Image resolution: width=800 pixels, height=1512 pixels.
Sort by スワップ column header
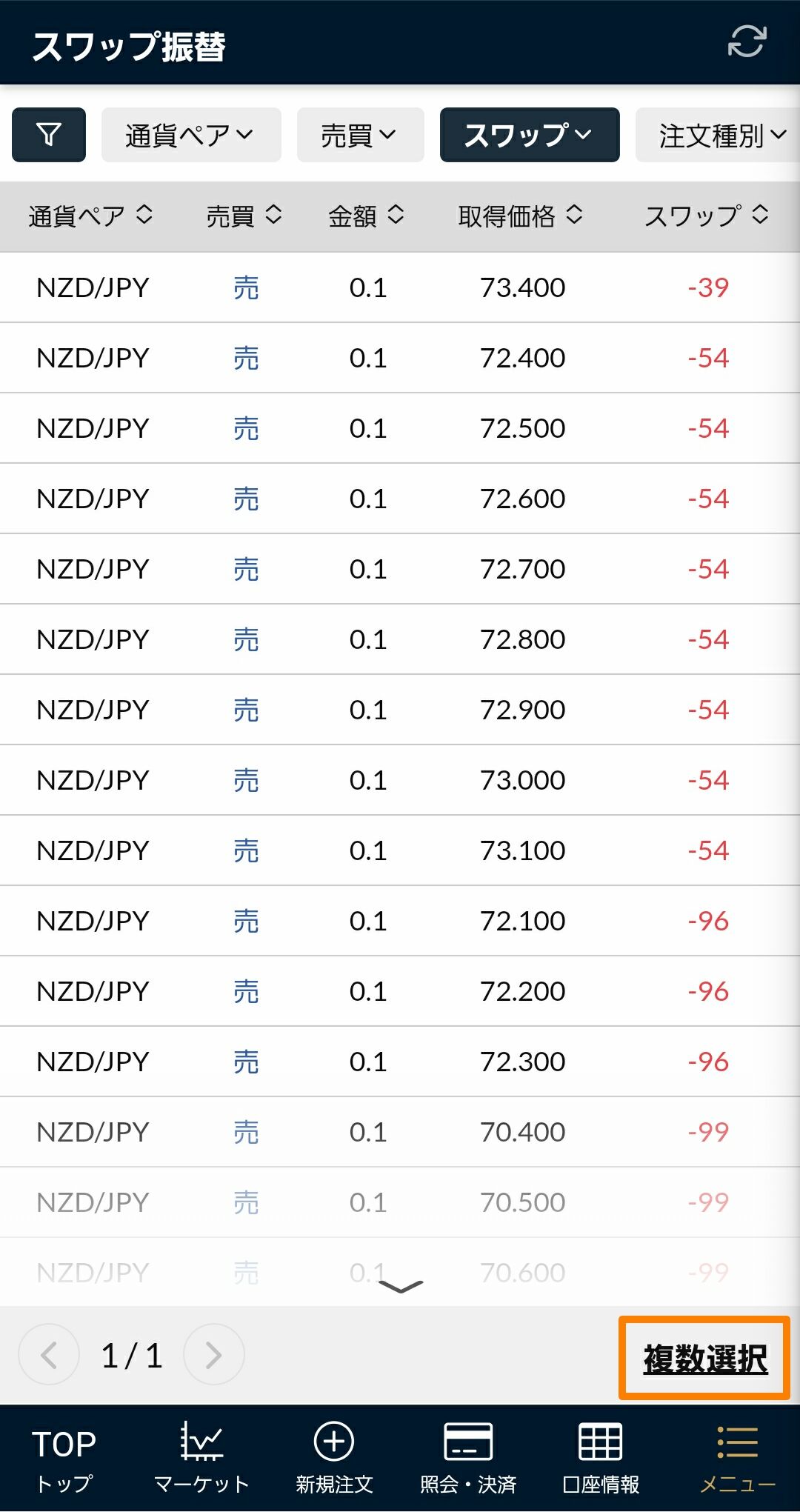click(706, 216)
